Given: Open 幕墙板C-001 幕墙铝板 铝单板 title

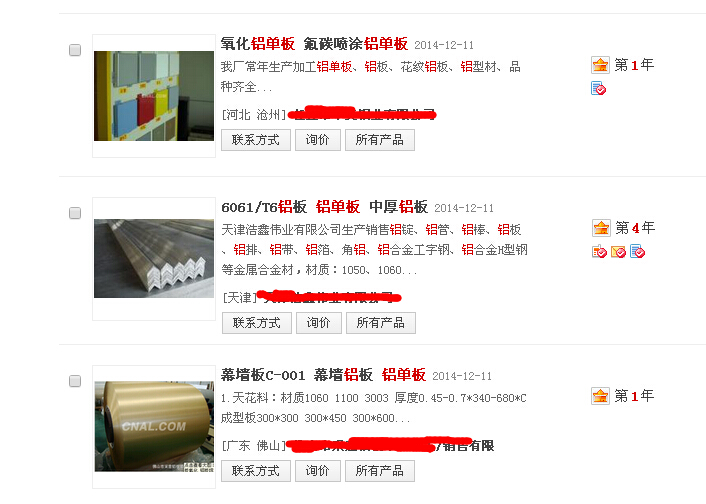Looking at the screenshot, I should [323, 375].
